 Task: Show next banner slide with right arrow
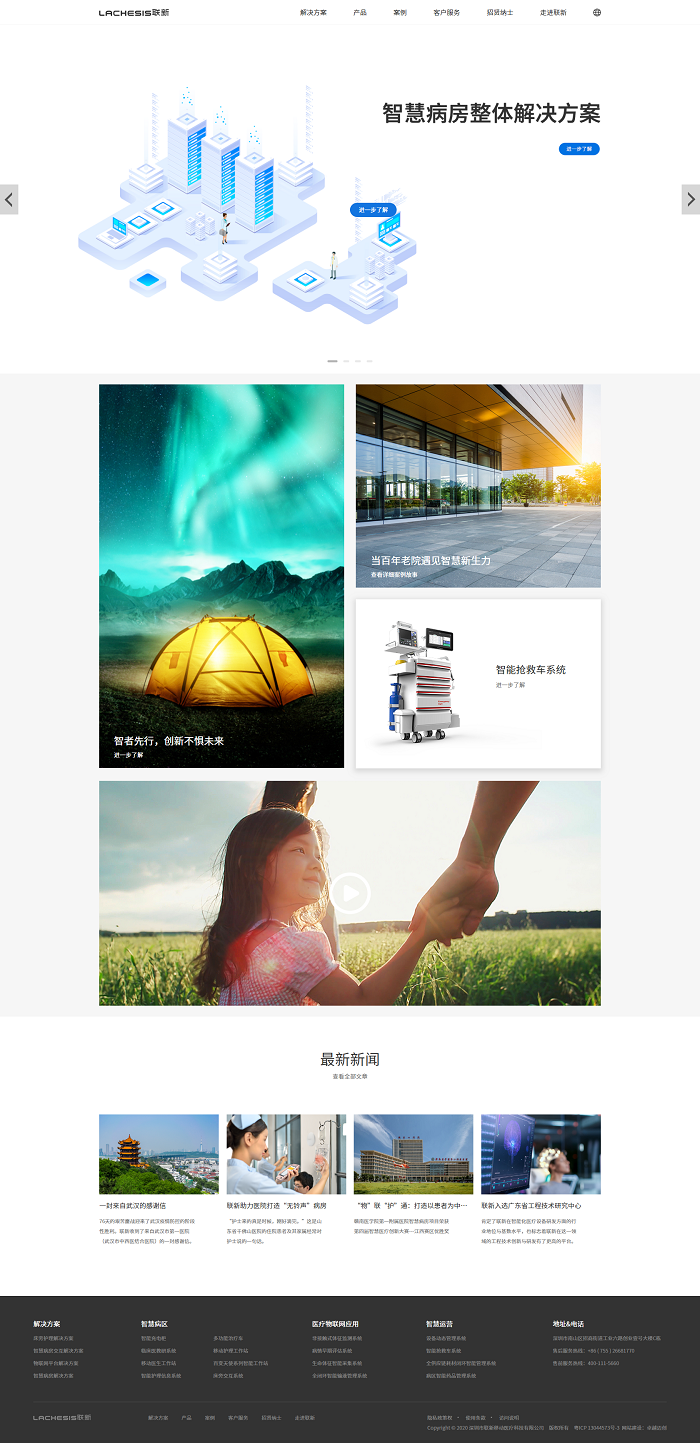coord(691,199)
